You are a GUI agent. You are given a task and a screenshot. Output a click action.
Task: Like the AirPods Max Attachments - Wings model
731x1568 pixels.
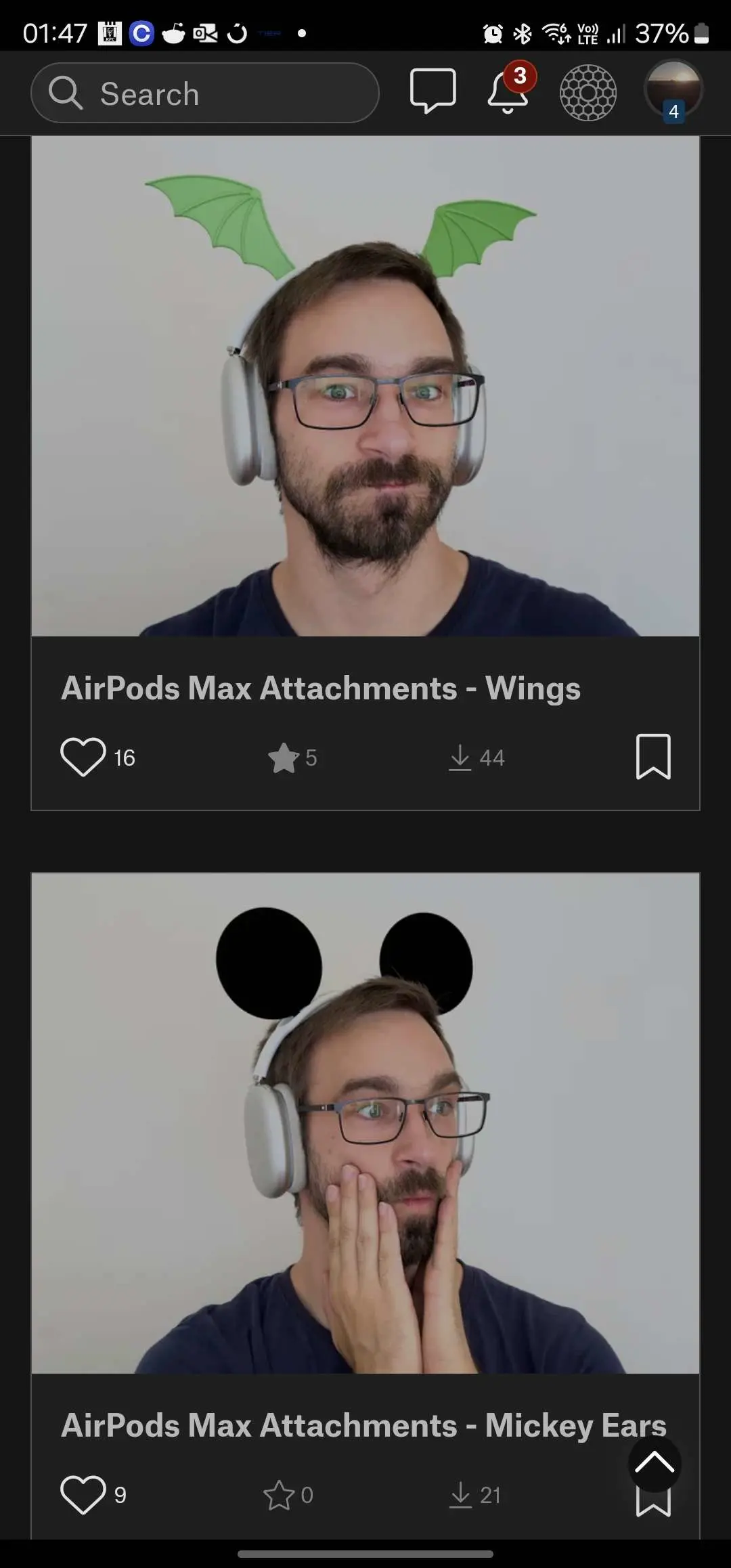83,757
